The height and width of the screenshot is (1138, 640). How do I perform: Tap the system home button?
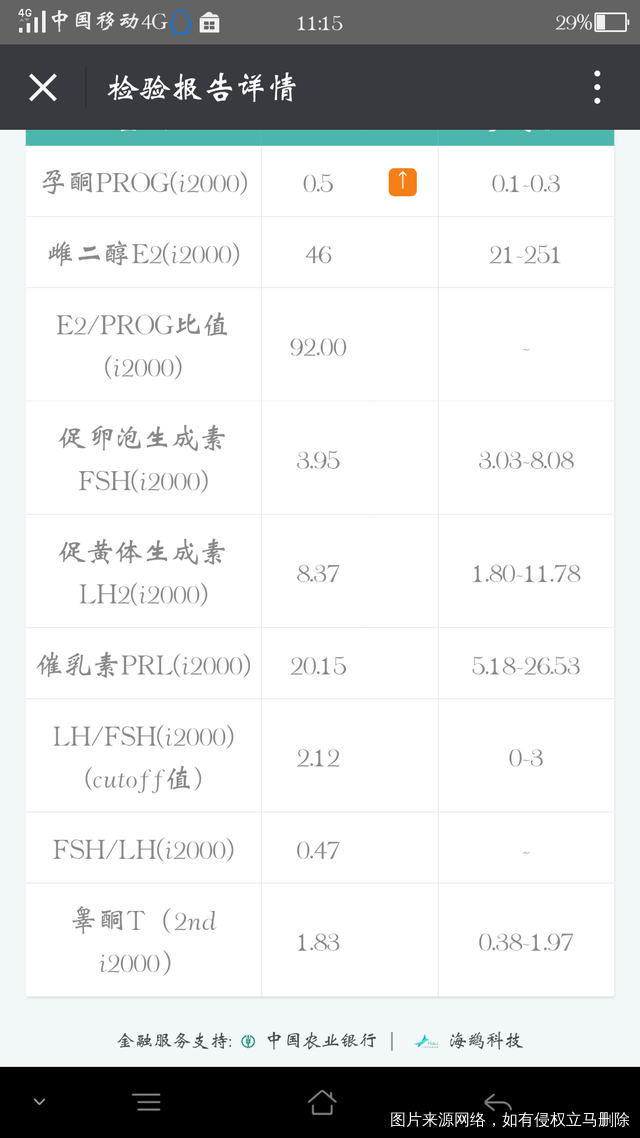[322, 1102]
